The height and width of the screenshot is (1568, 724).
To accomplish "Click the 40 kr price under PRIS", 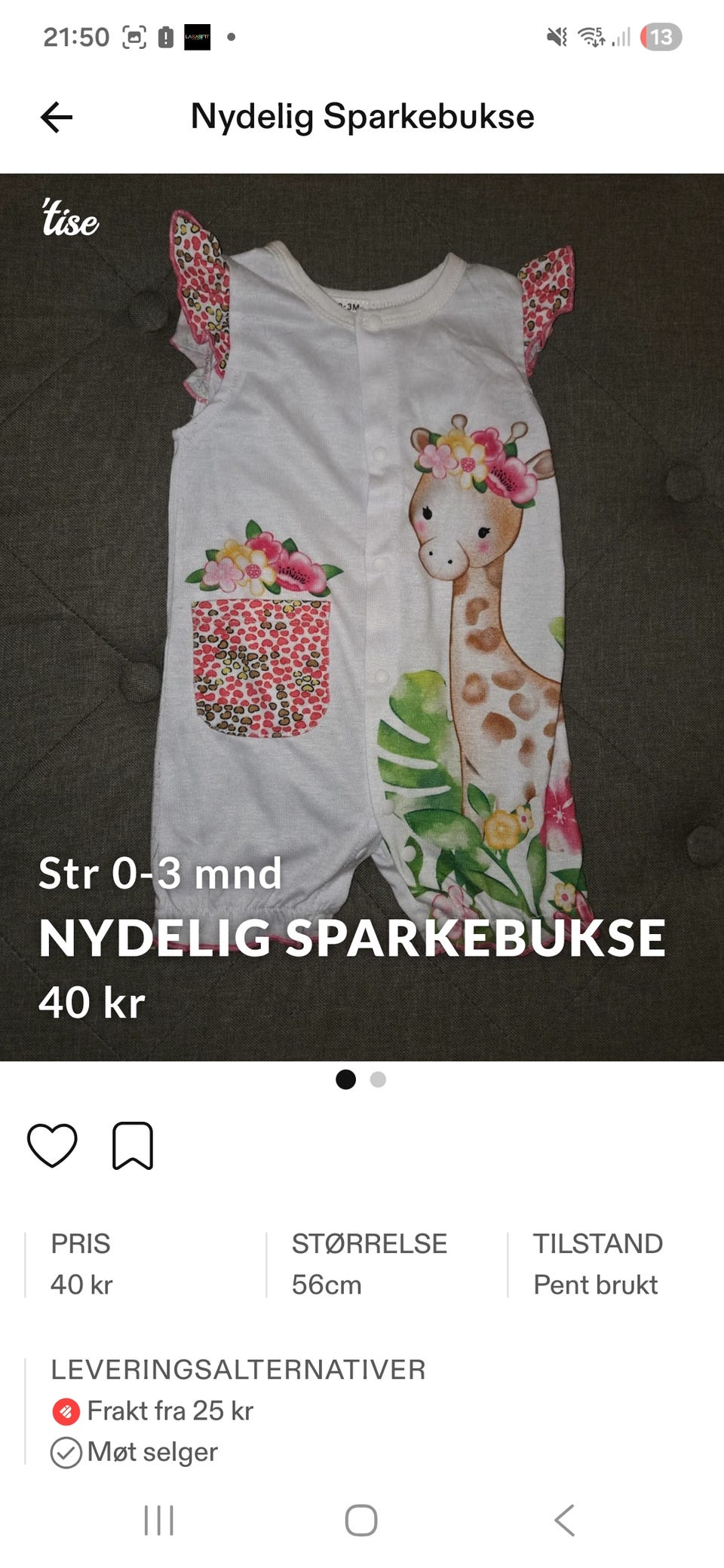I will coord(79,1284).
